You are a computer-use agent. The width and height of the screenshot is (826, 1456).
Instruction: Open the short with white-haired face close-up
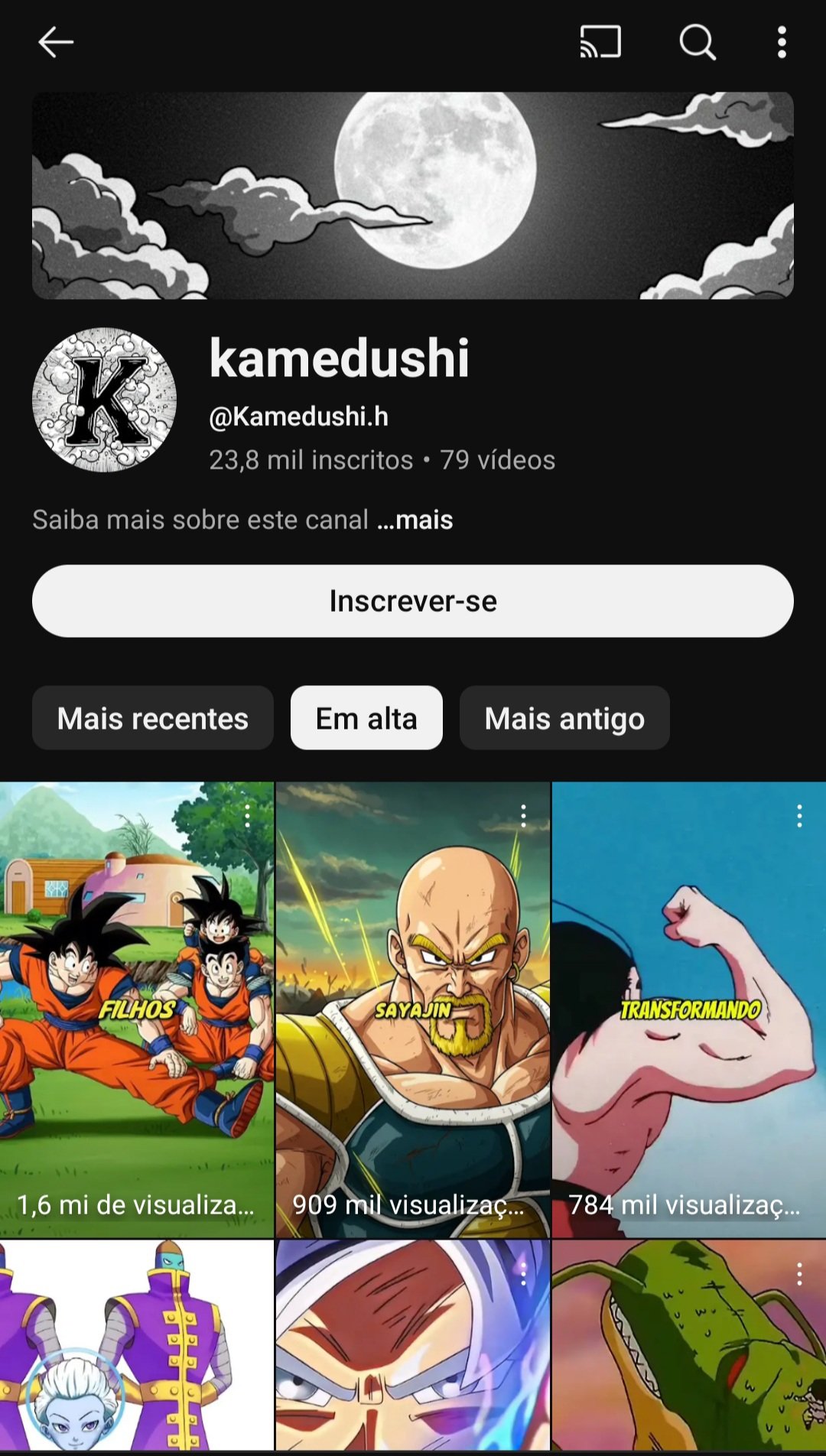pyautogui.click(x=413, y=1346)
